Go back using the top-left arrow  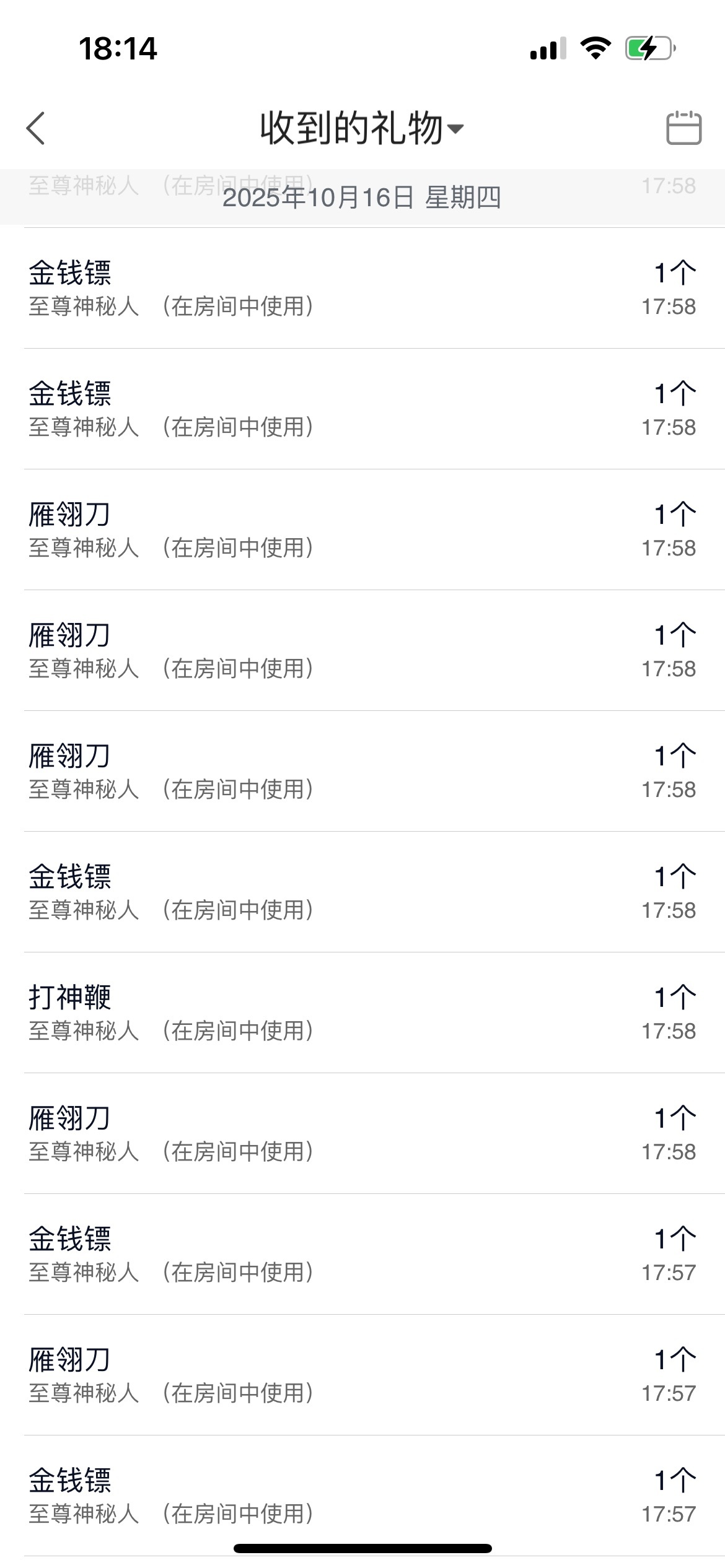tap(36, 128)
